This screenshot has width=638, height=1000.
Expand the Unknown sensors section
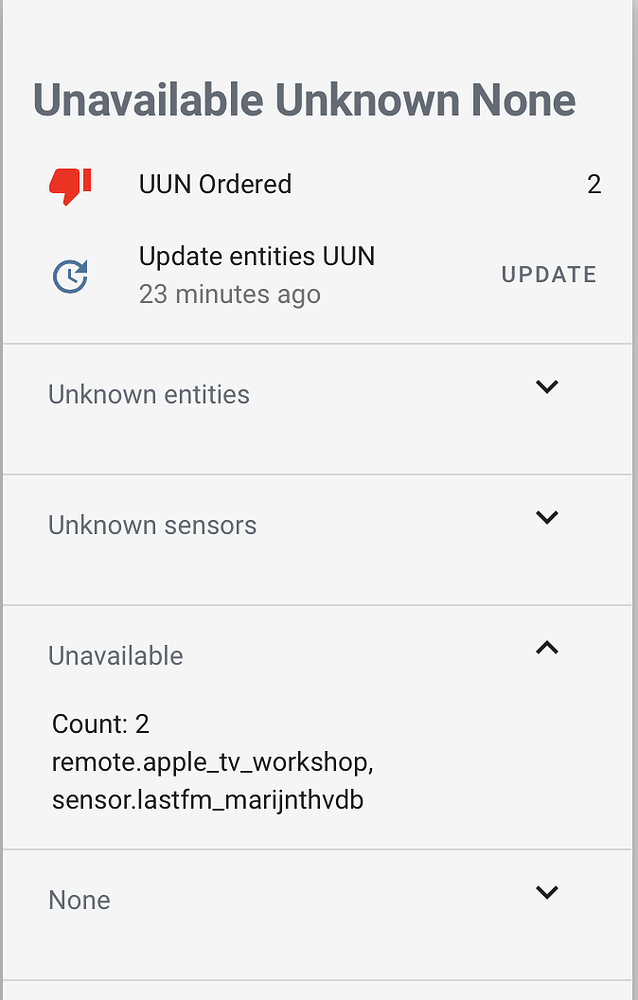point(546,518)
